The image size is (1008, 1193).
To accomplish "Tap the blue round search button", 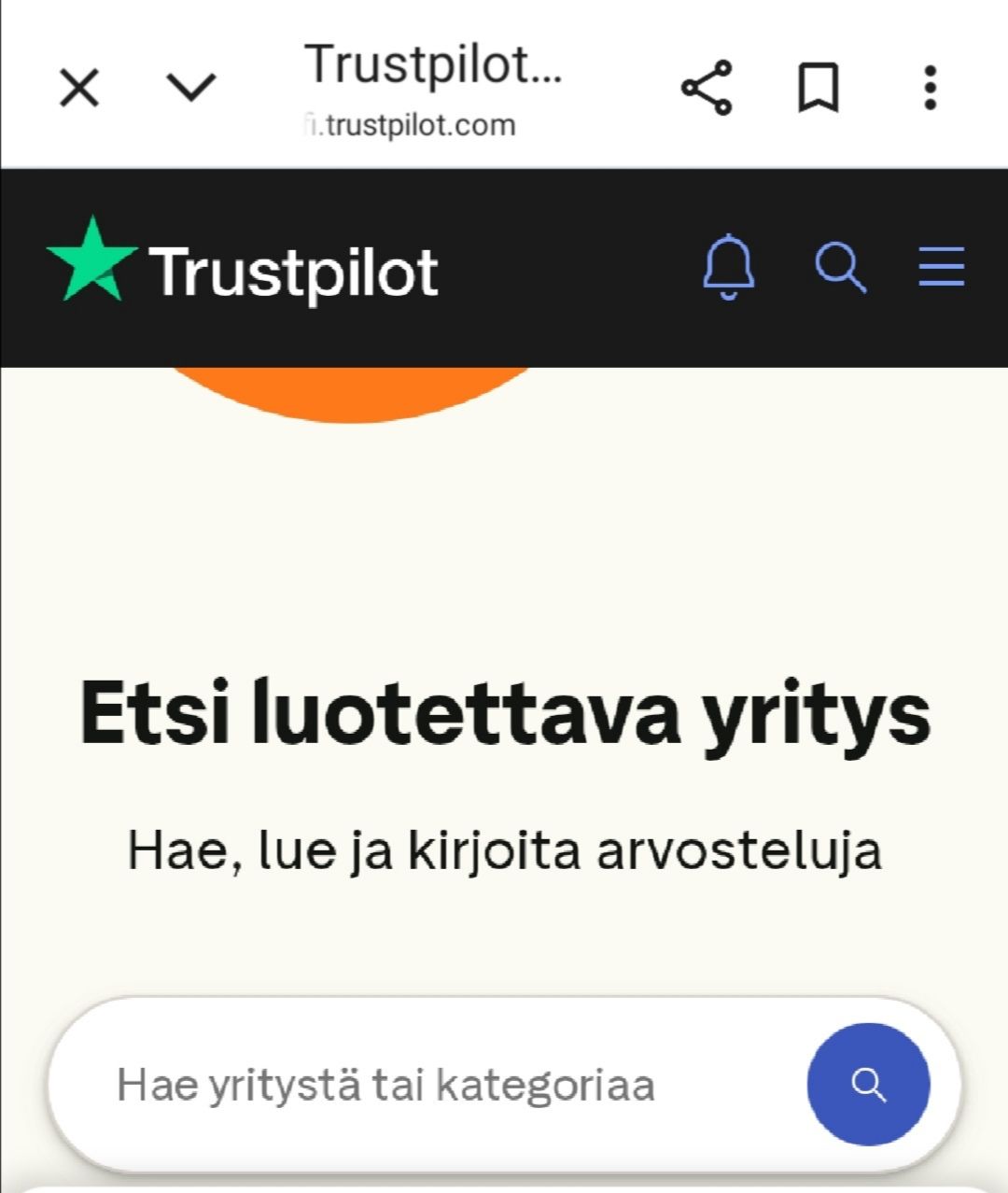I will pos(868,1085).
